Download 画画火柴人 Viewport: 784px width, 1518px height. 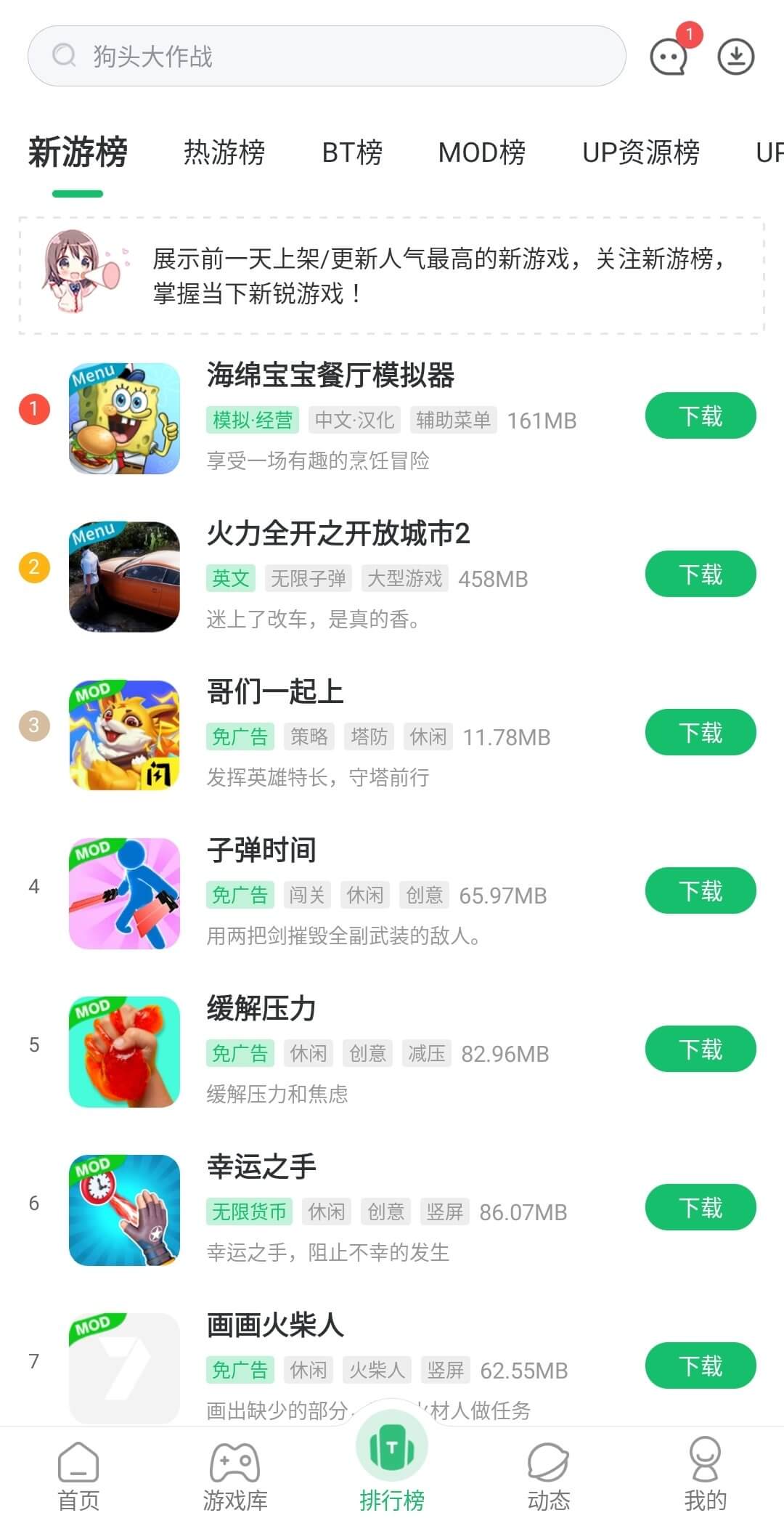[x=701, y=1366]
